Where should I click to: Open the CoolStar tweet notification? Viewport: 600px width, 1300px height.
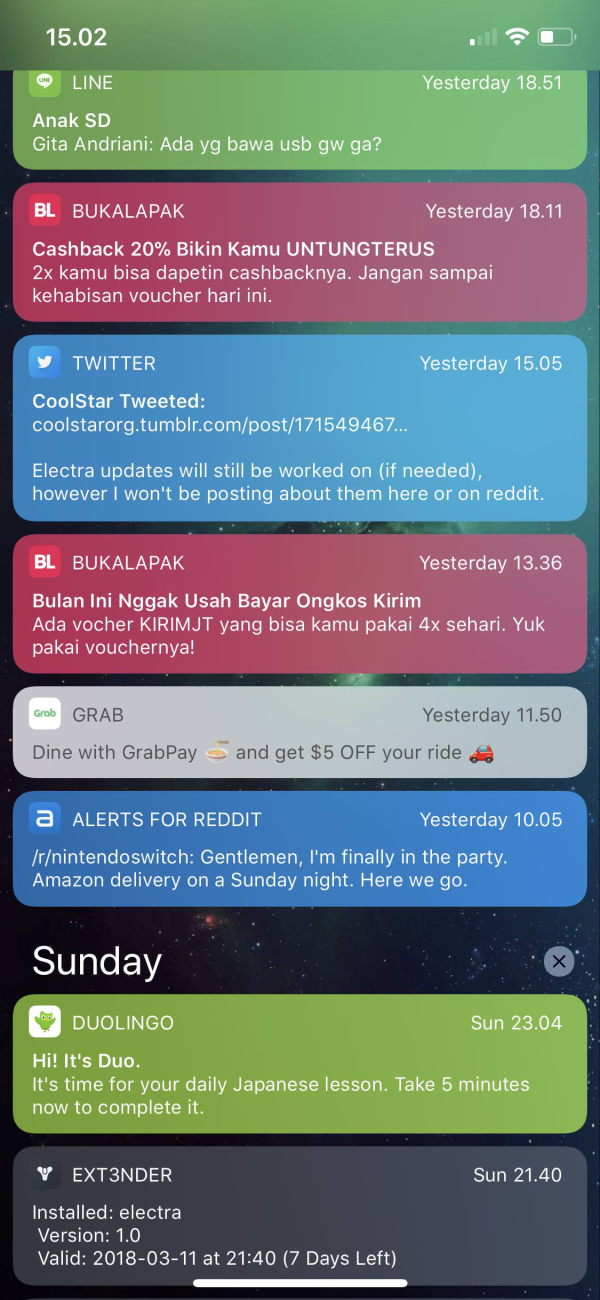point(300,428)
